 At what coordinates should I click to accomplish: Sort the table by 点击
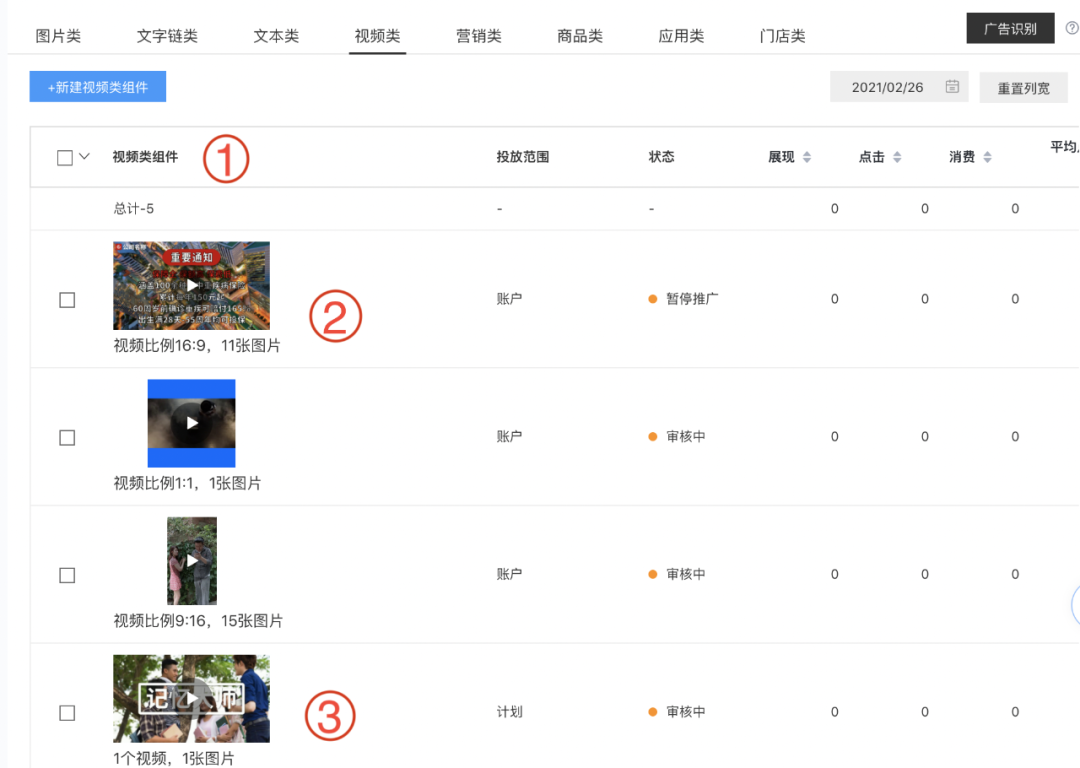[x=897, y=157]
